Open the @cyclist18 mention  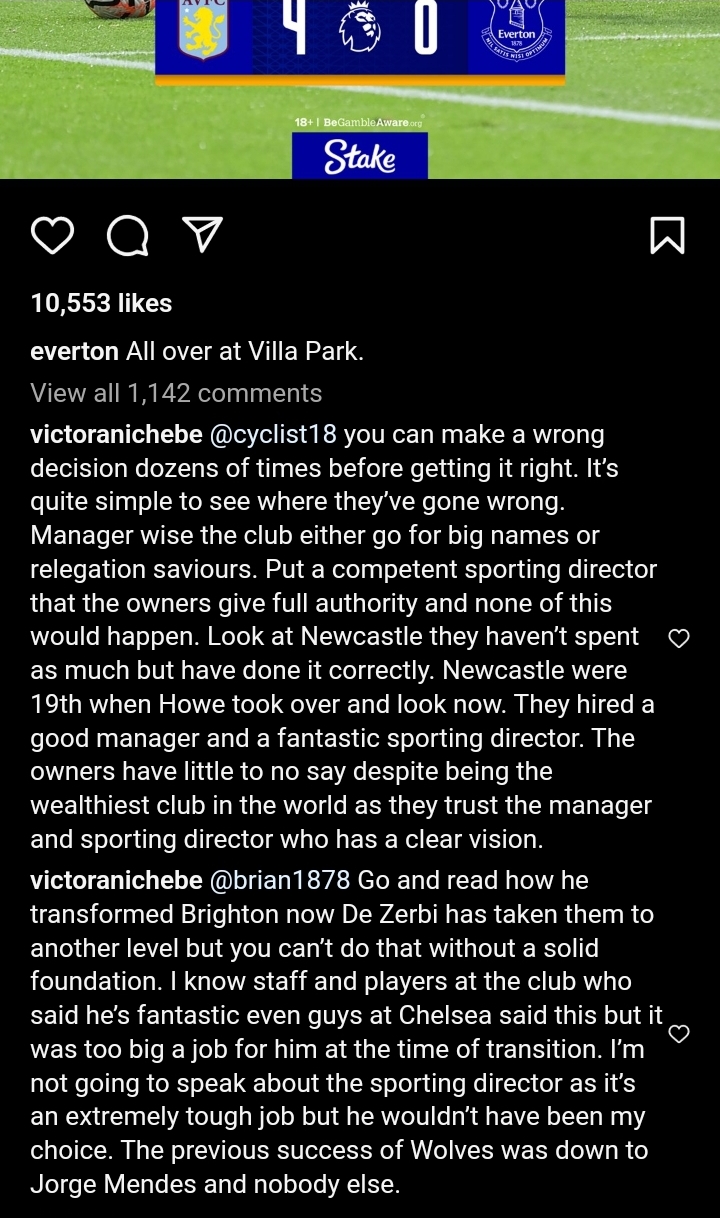point(271,435)
